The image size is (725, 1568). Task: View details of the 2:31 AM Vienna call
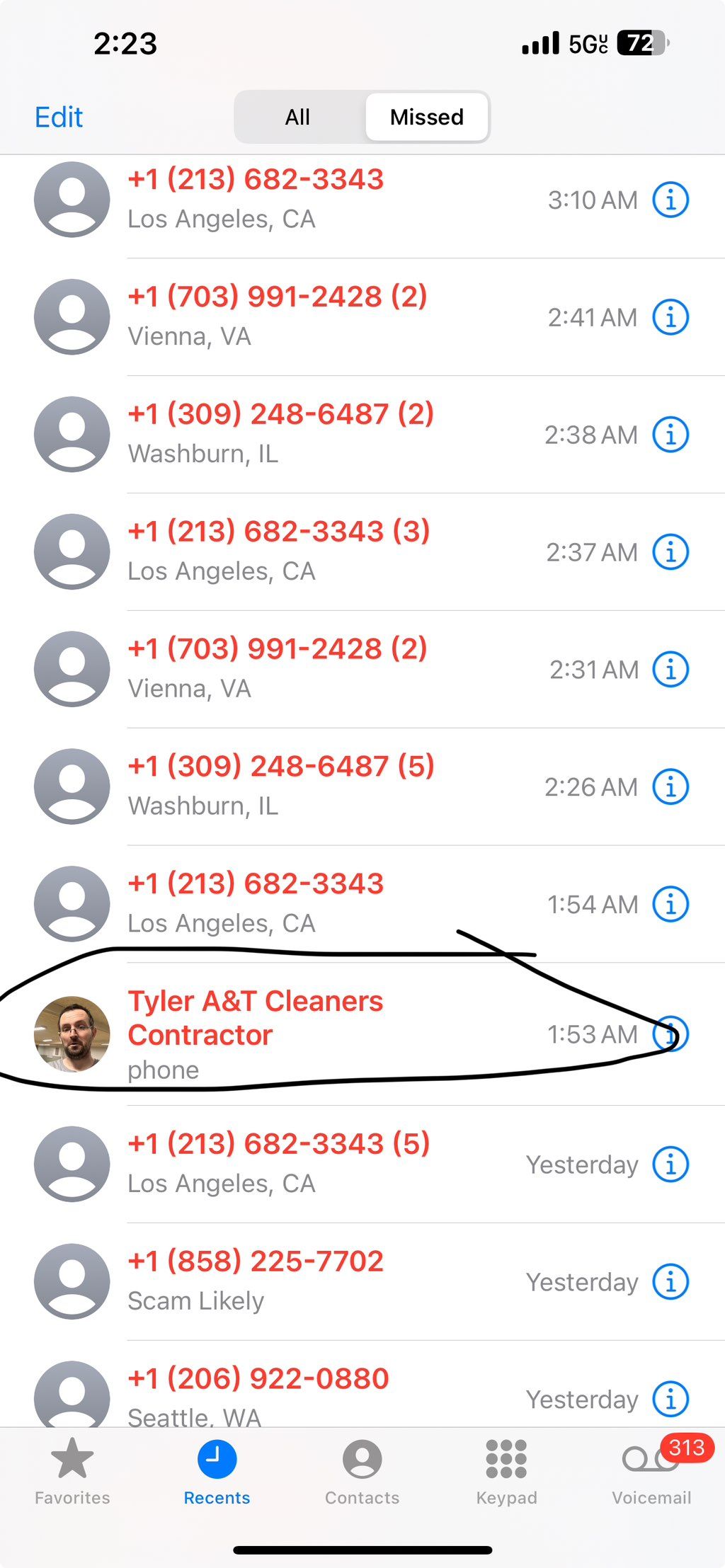coord(670,670)
